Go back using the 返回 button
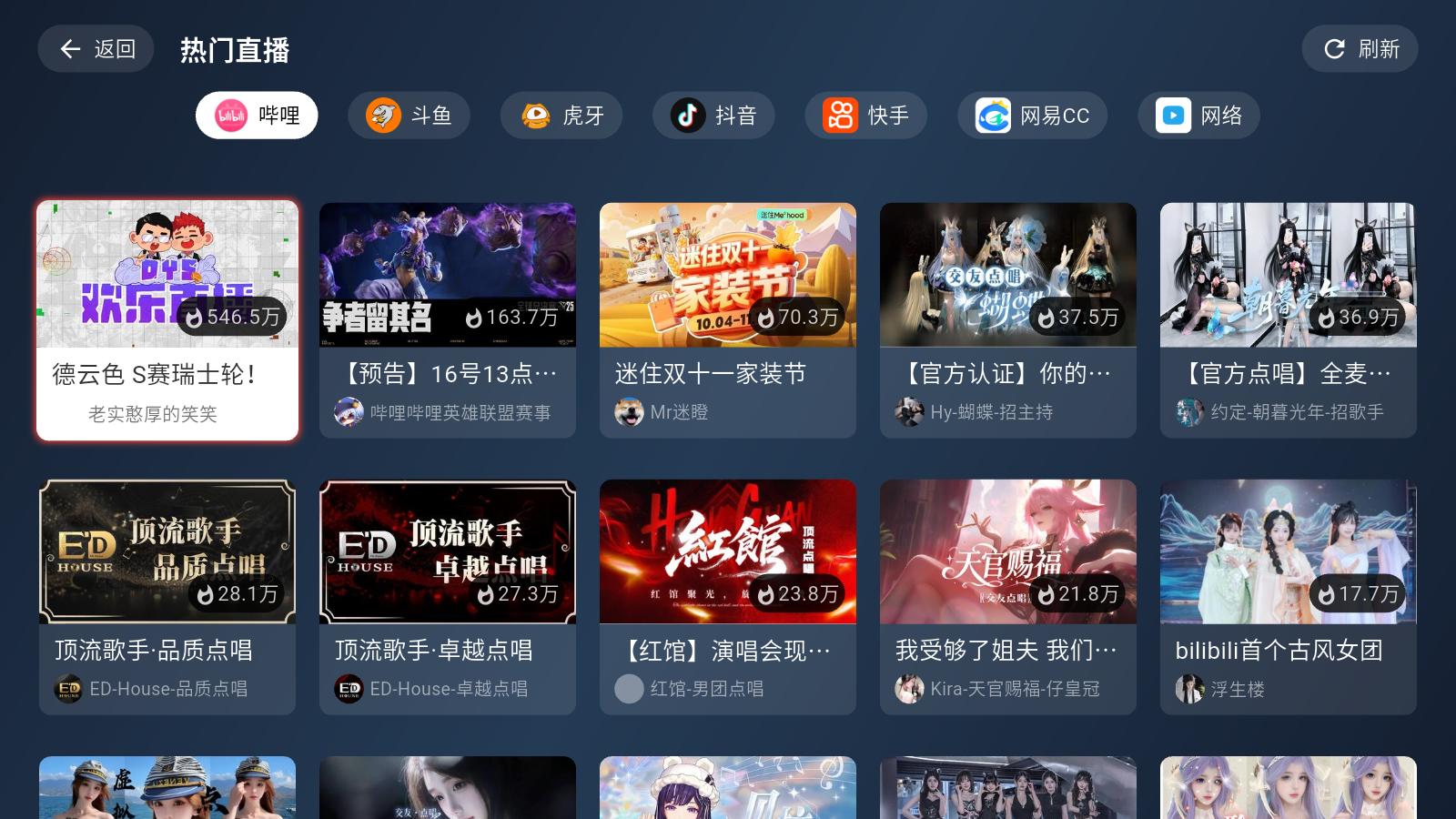 pyautogui.click(x=96, y=49)
